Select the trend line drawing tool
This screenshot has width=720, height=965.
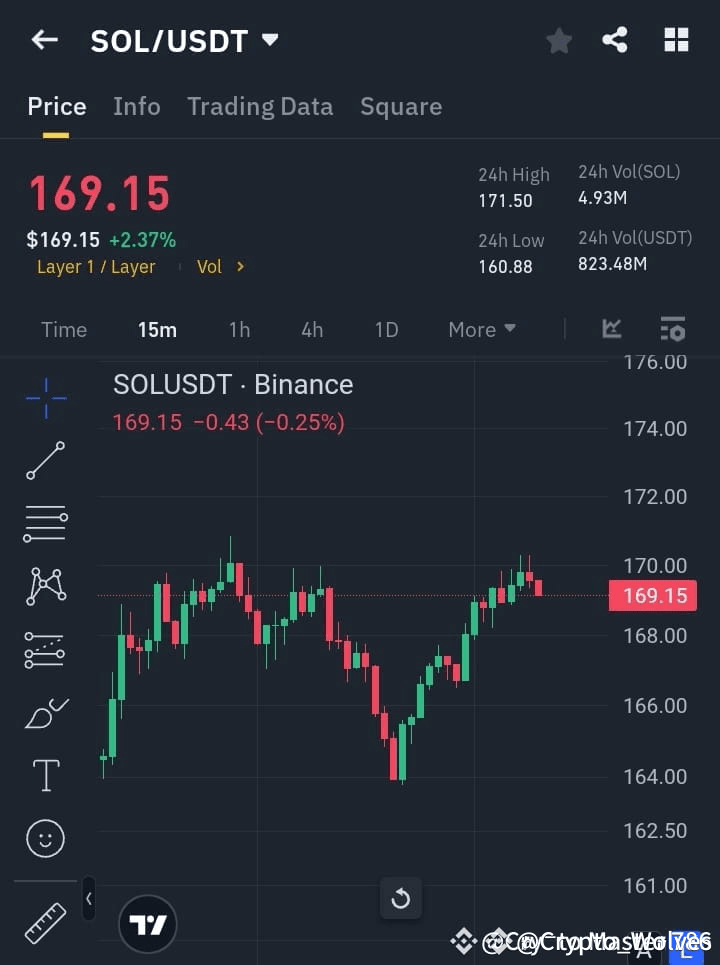44,461
